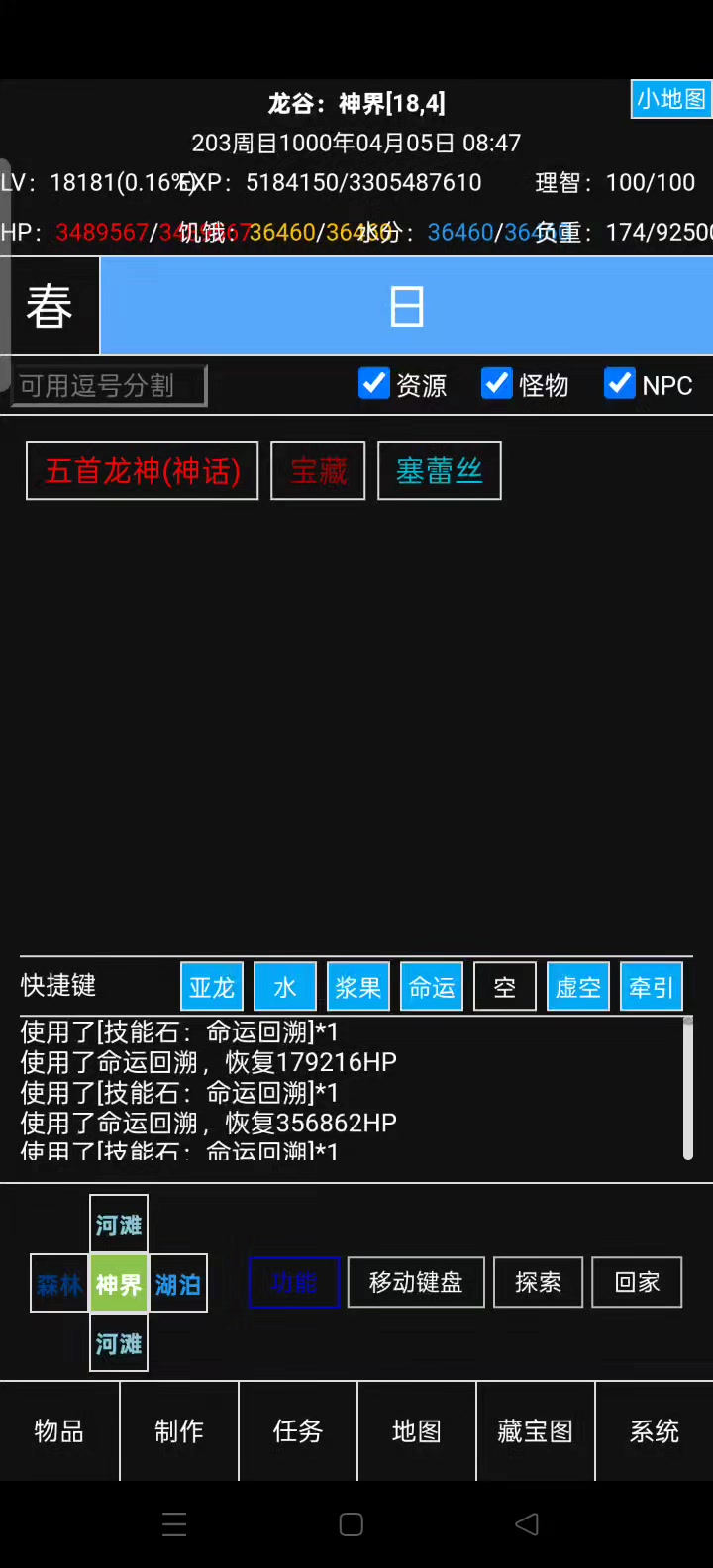Toggle the 怪物 checkbox

(497, 383)
